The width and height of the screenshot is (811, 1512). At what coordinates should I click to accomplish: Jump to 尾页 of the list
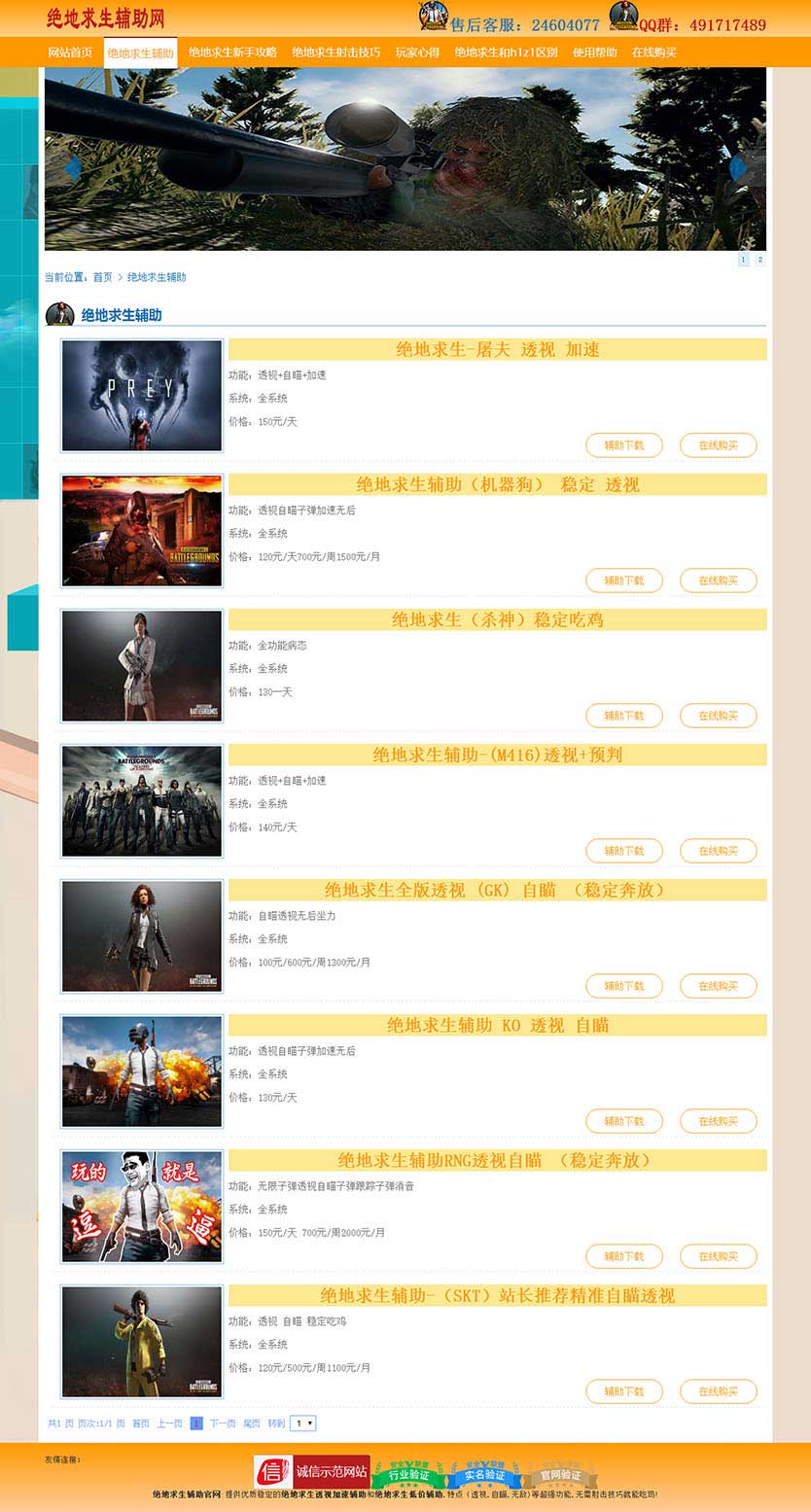point(251,1424)
